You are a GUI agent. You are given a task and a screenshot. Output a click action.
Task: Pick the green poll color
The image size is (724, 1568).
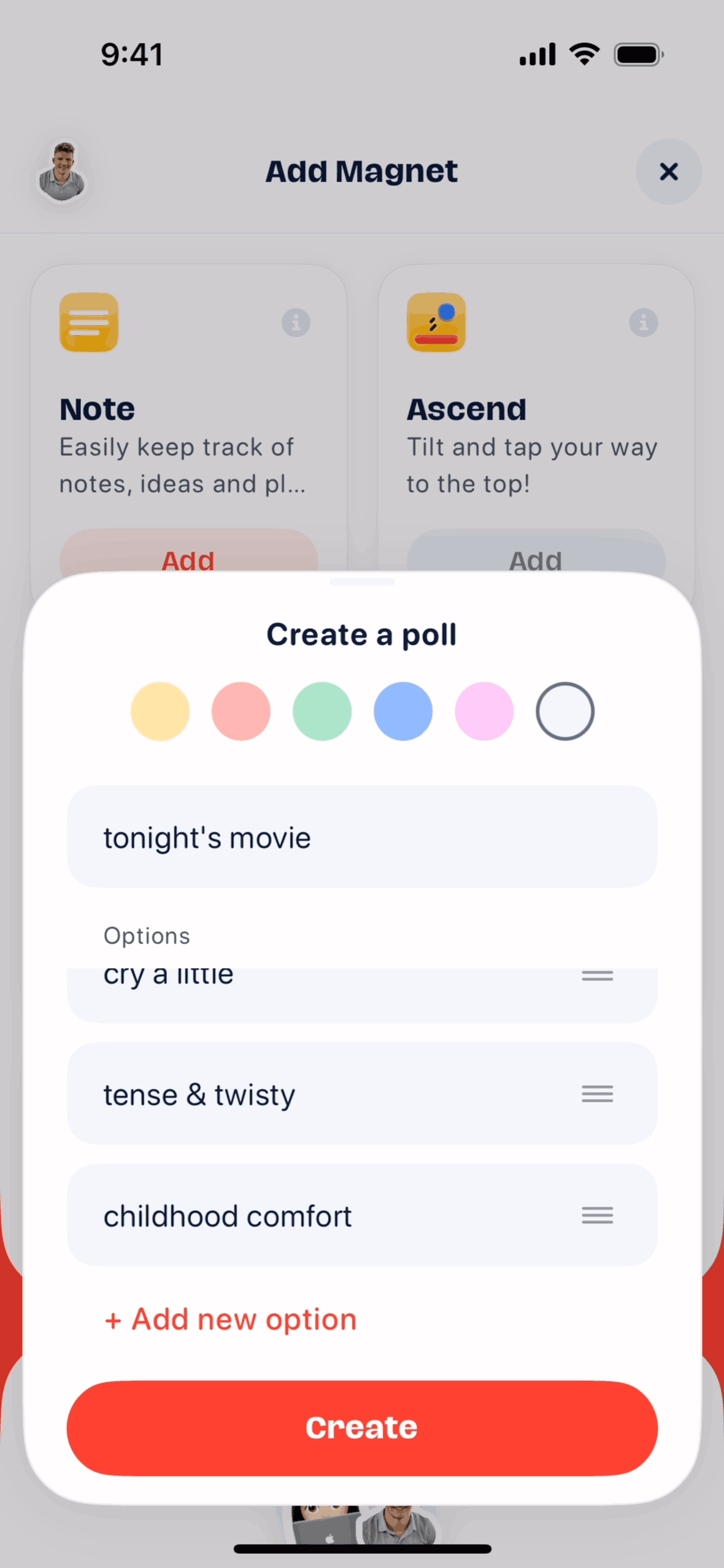[322, 711]
